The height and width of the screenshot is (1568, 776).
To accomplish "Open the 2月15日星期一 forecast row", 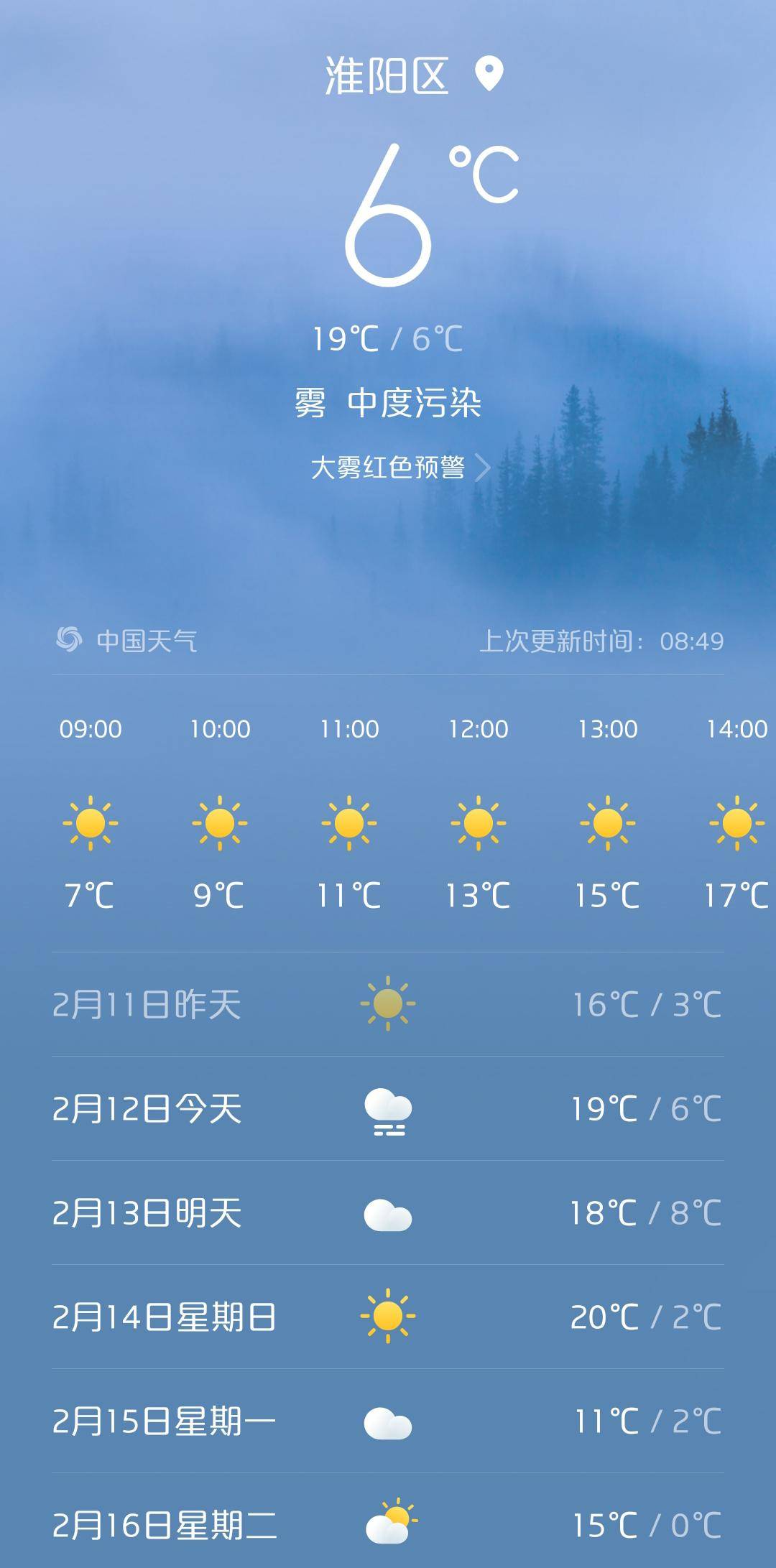I will [387, 1421].
